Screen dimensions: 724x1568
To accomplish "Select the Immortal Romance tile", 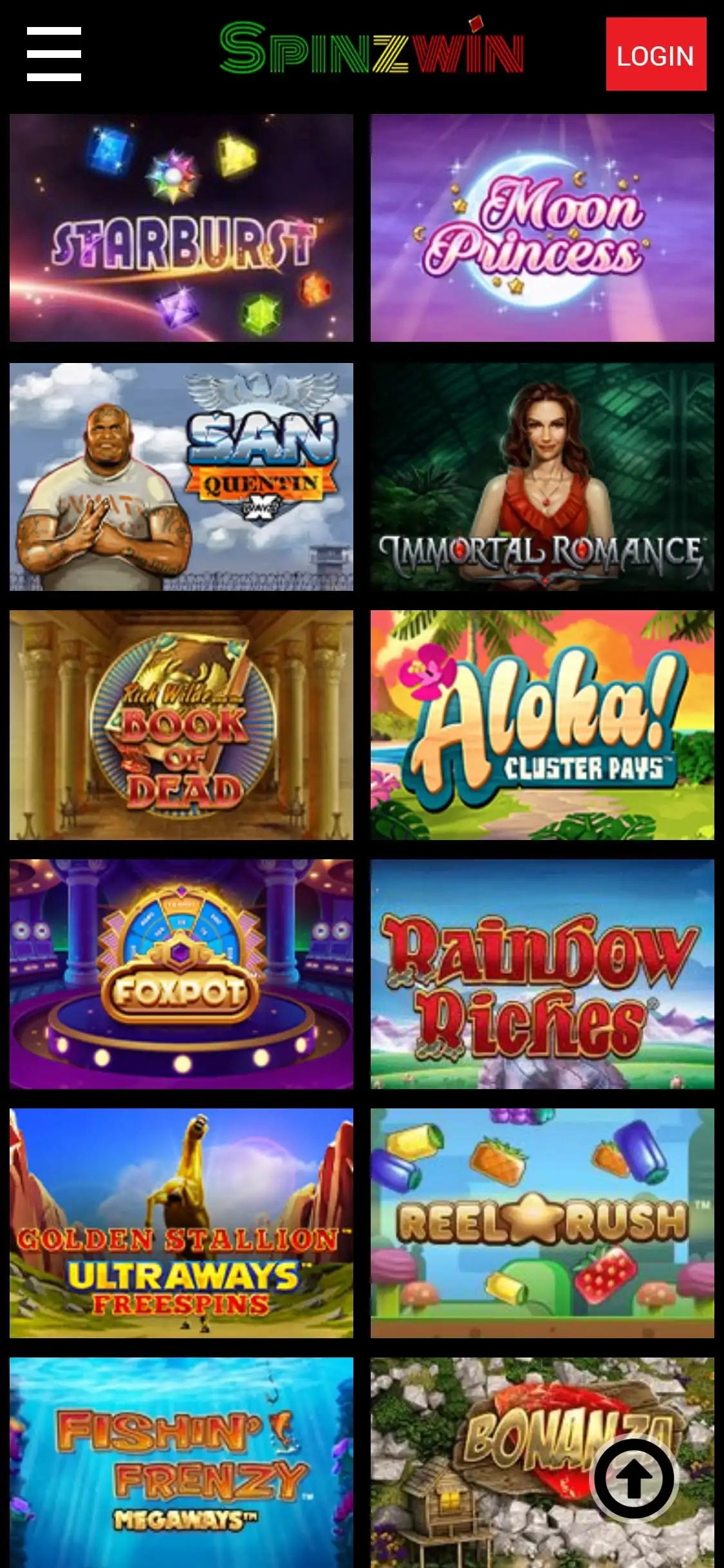I will click(x=542, y=477).
